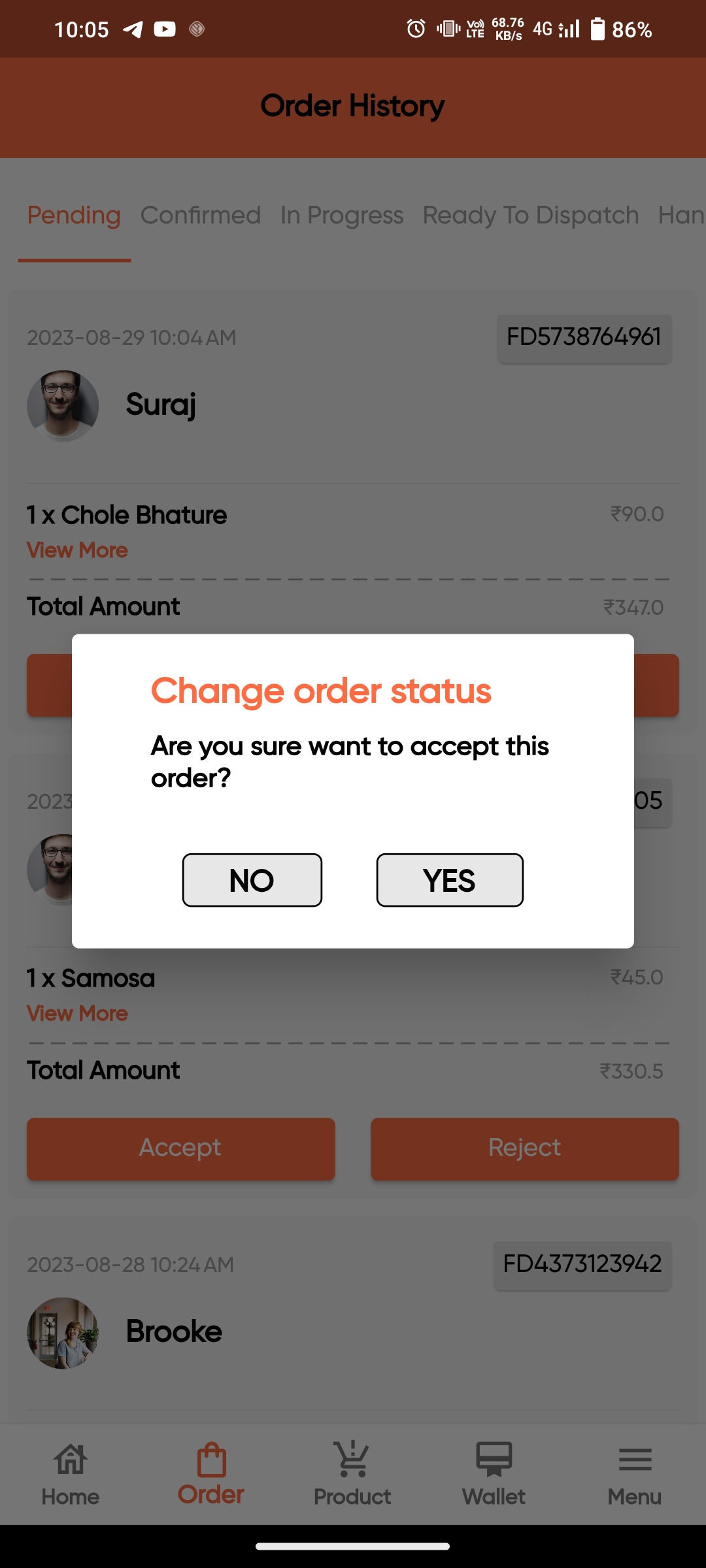Select the Ready To Dispatch tab

click(x=530, y=215)
